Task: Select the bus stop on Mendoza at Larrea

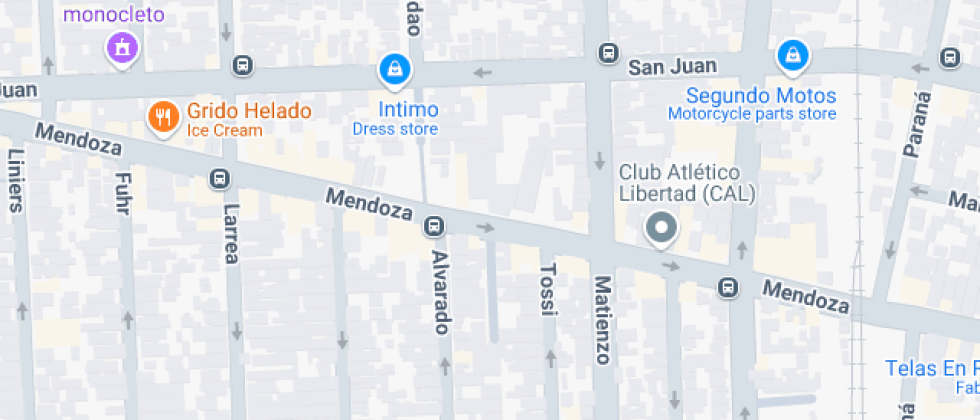Action: (x=219, y=180)
